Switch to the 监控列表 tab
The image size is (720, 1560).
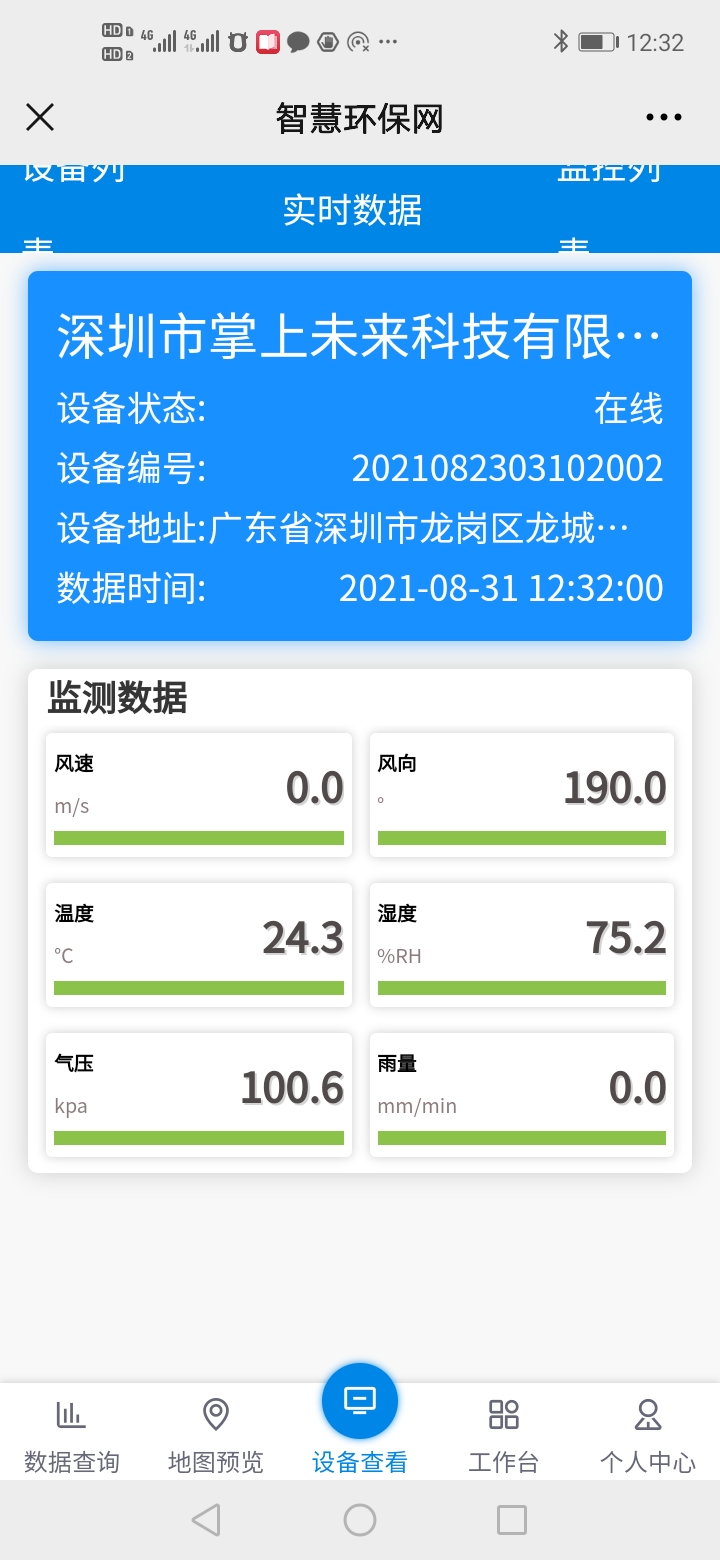[608, 207]
